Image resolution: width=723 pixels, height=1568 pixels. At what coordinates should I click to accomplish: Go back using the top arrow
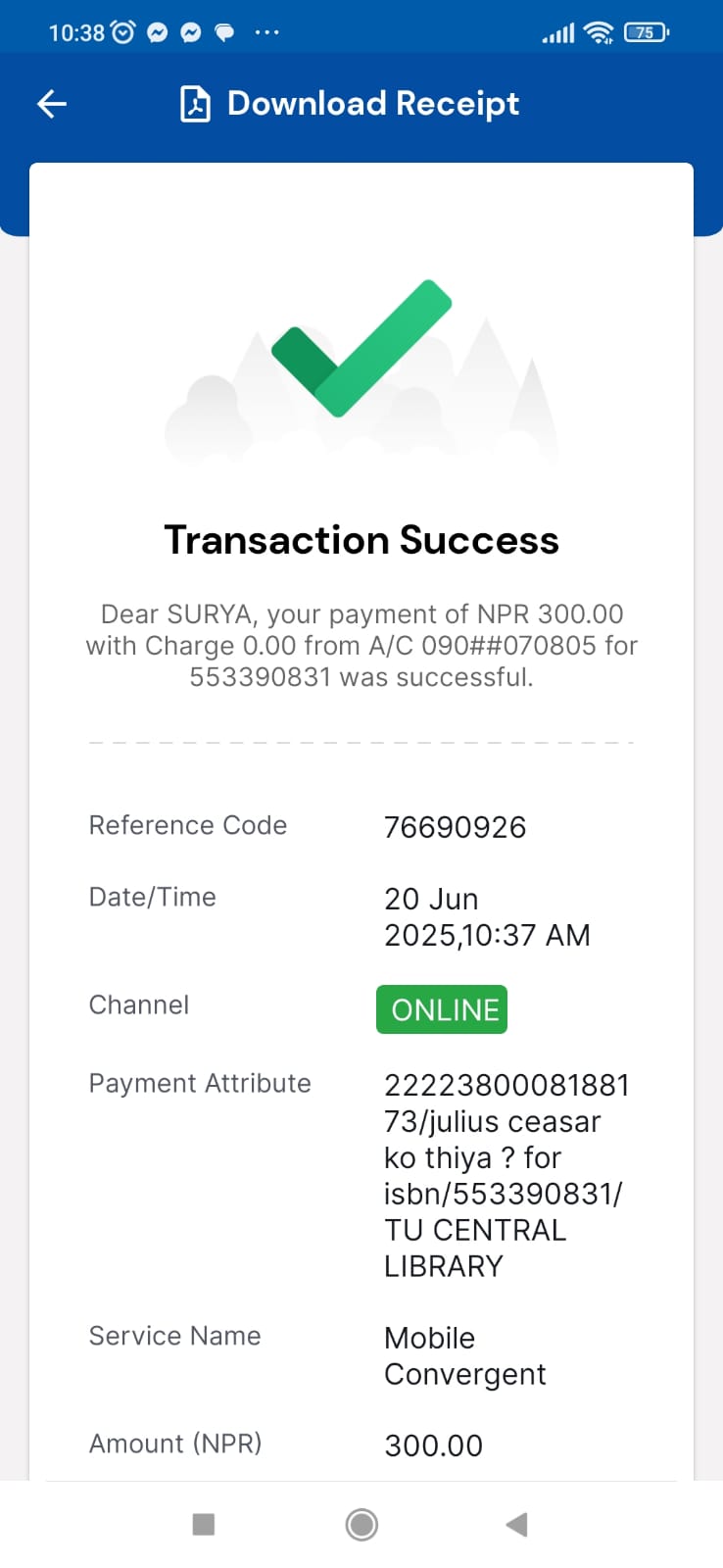pyautogui.click(x=52, y=104)
